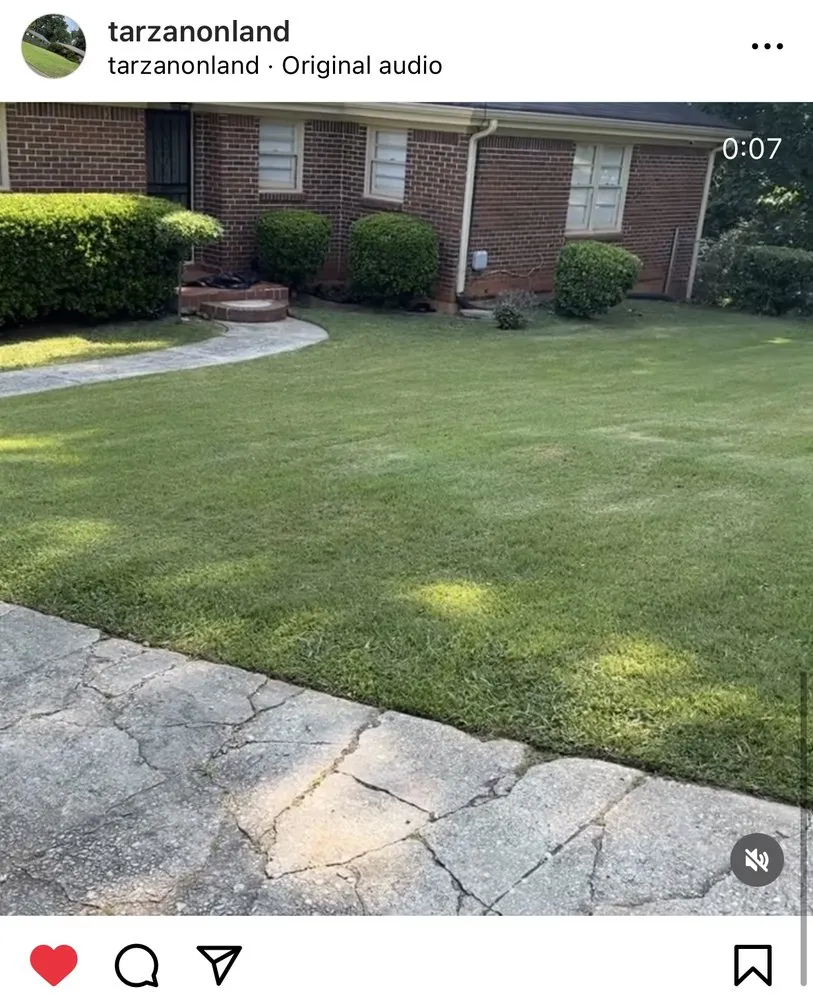
Task: Tap the video to pause playback
Action: pos(400,500)
